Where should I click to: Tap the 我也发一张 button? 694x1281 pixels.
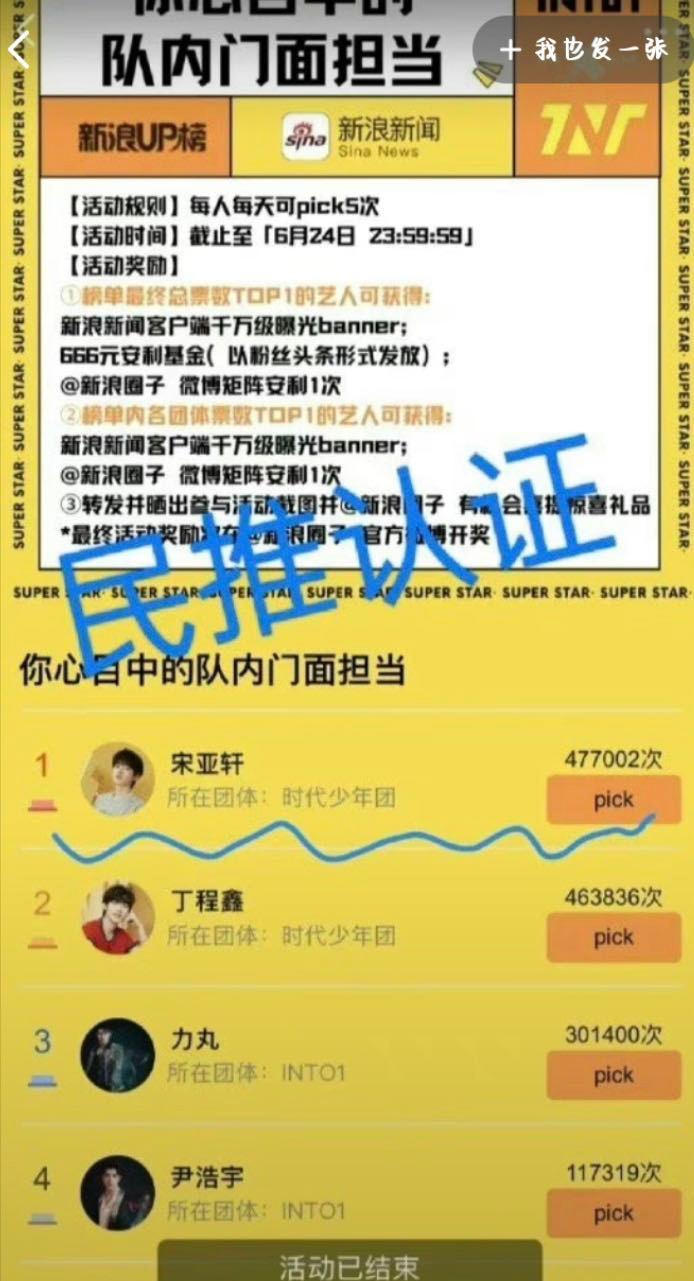point(583,50)
